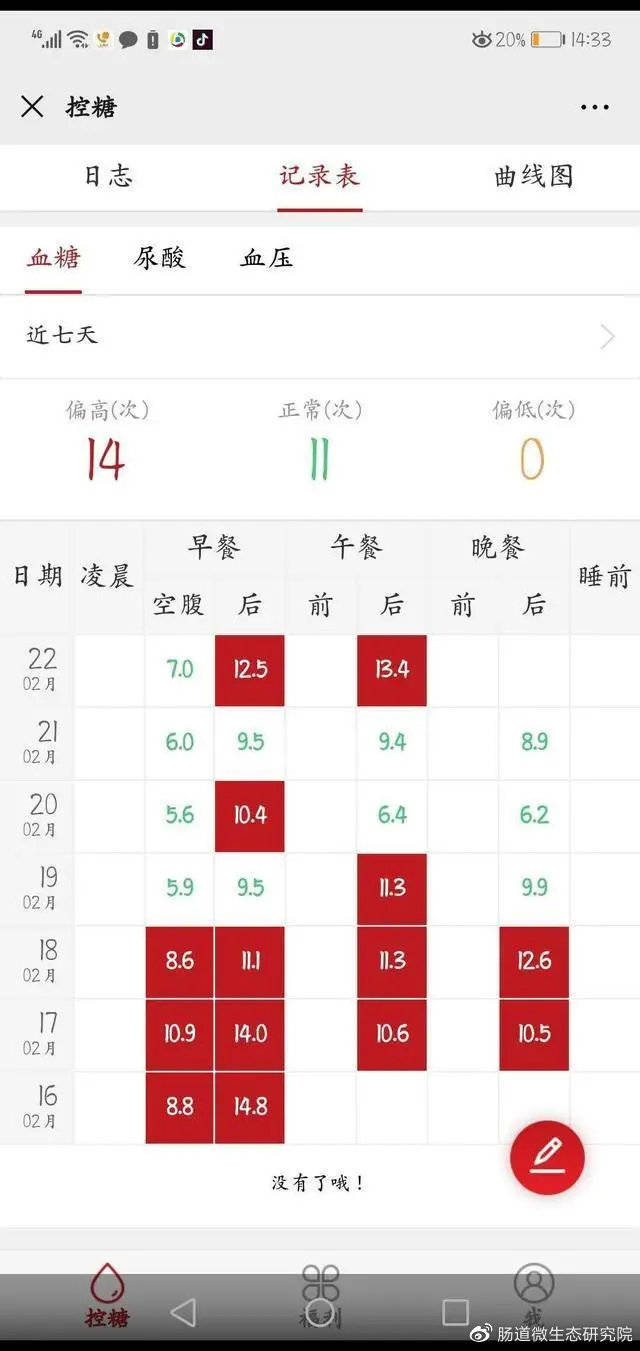View 血压 records

(267, 258)
